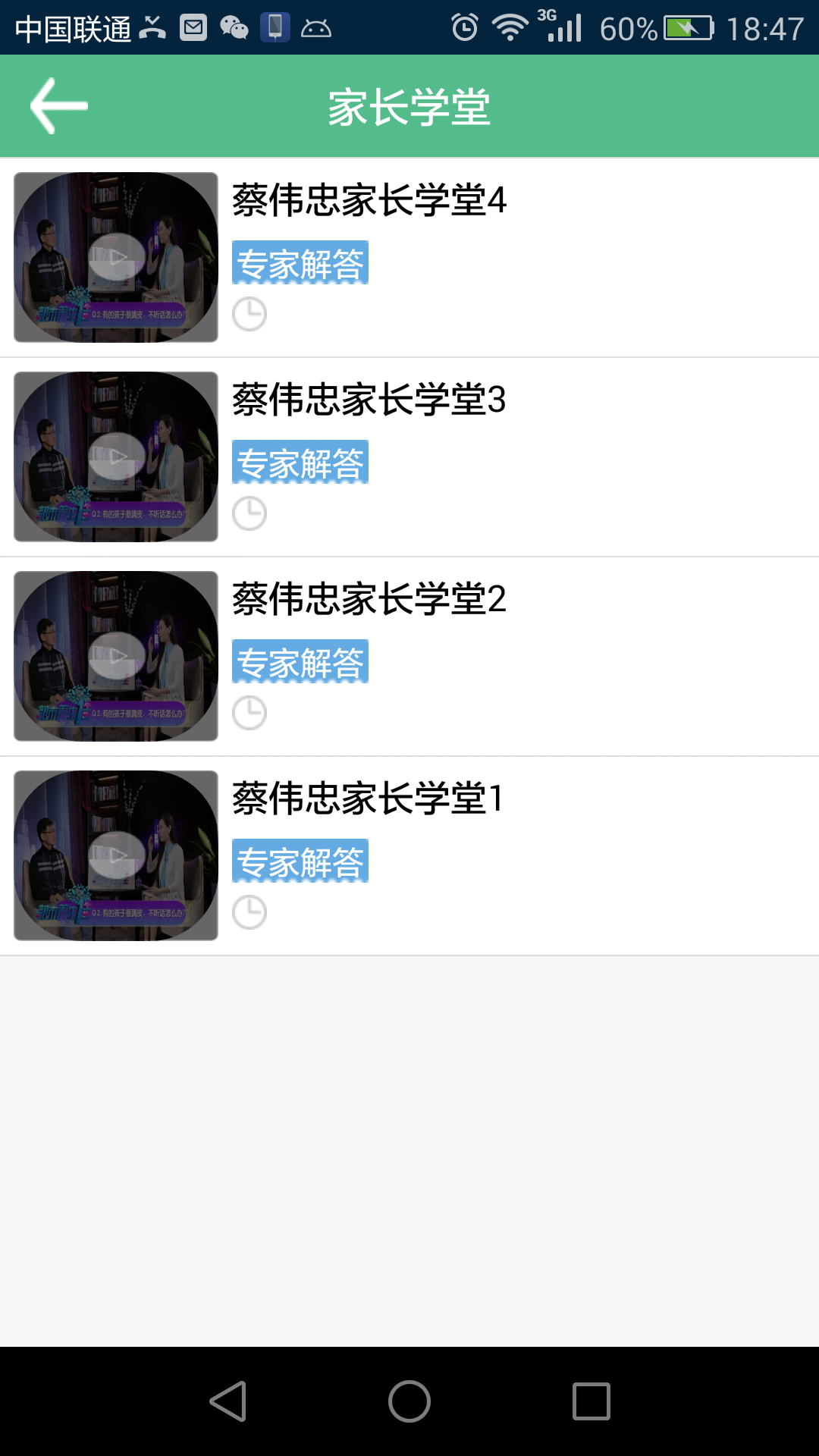Tap the clock icon under 蔡伟忠家长学堂2
This screenshot has height=1456, width=819.
click(249, 711)
